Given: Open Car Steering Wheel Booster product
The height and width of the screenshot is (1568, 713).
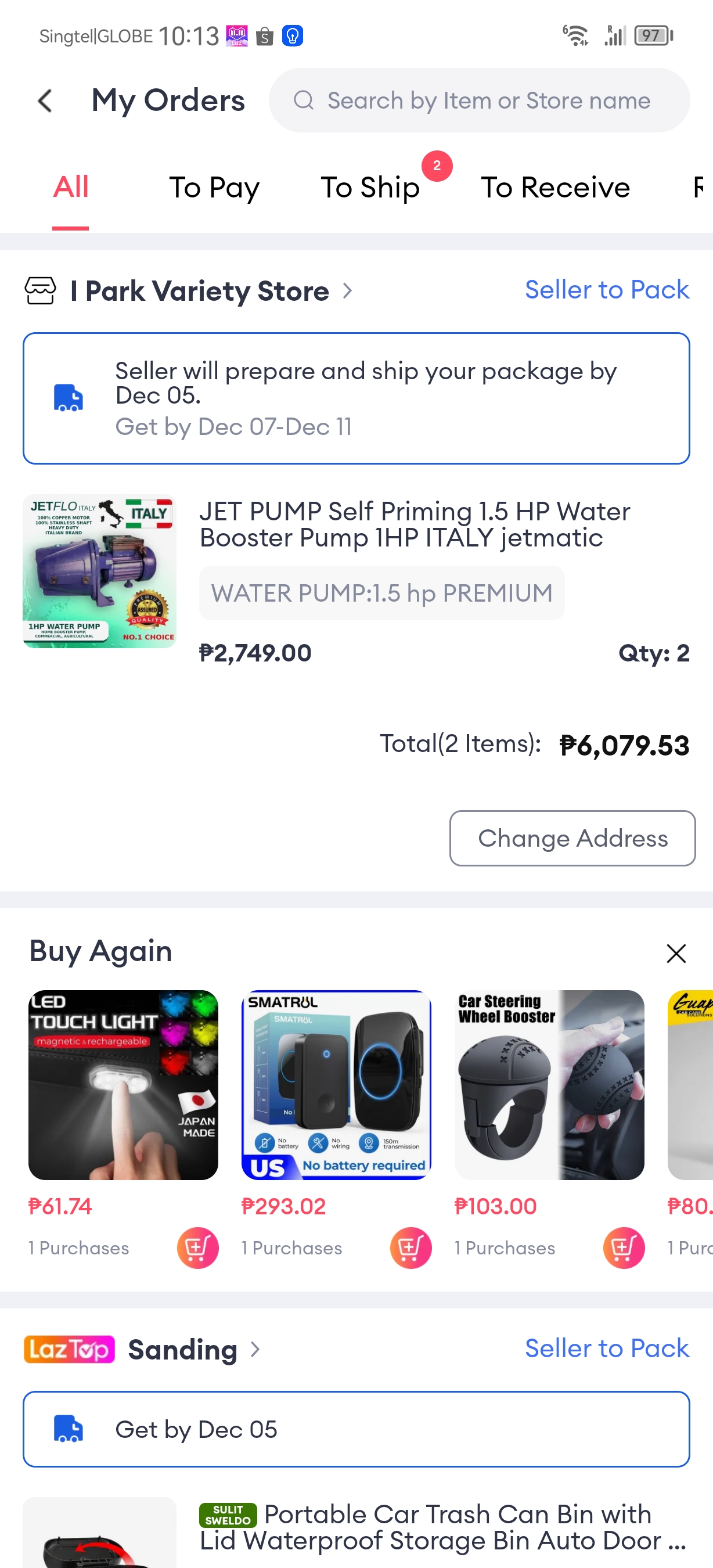Looking at the screenshot, I should pyautogui.click(x=549, y=1085).
